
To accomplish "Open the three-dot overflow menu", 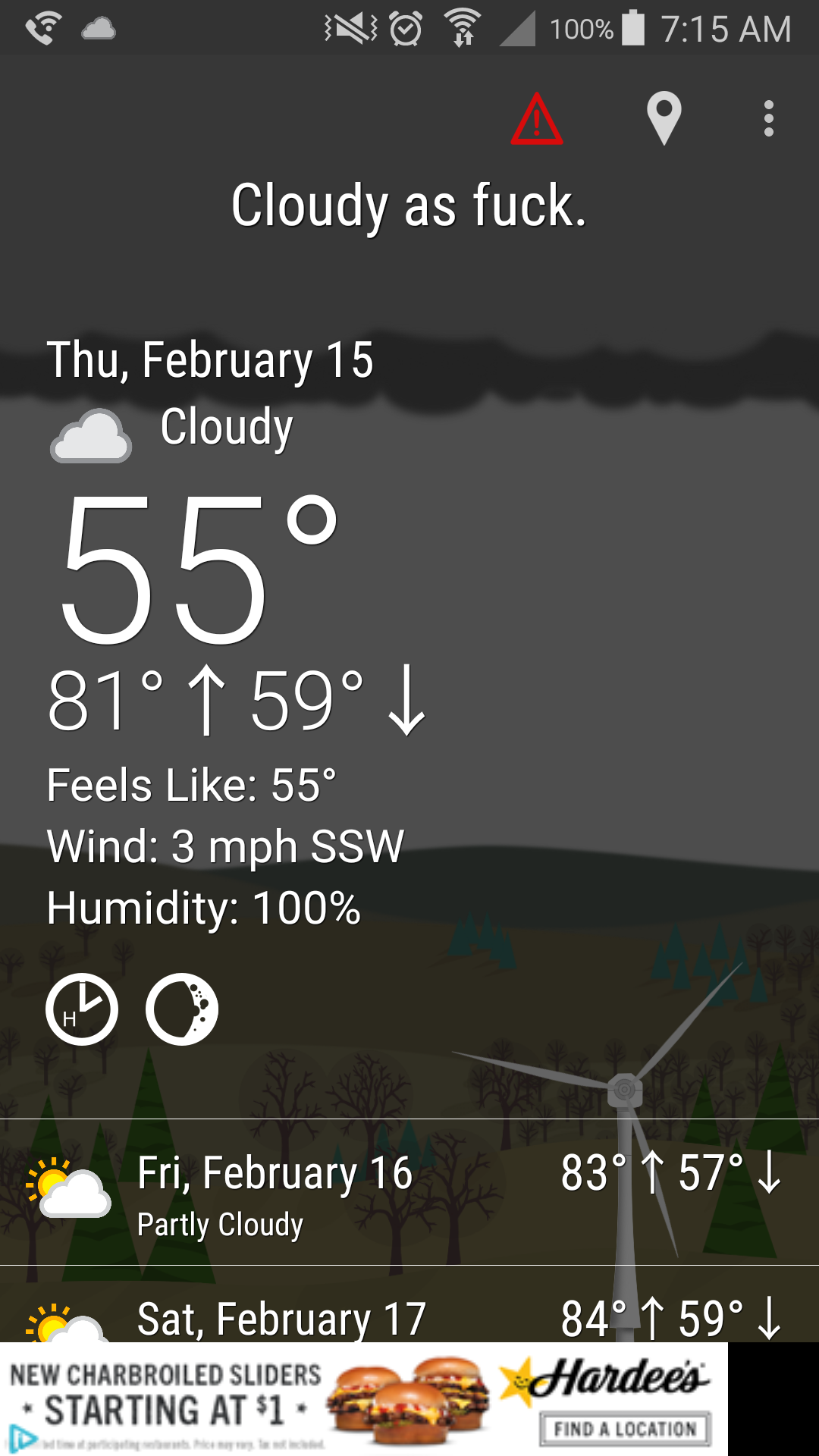I will 769,119.
